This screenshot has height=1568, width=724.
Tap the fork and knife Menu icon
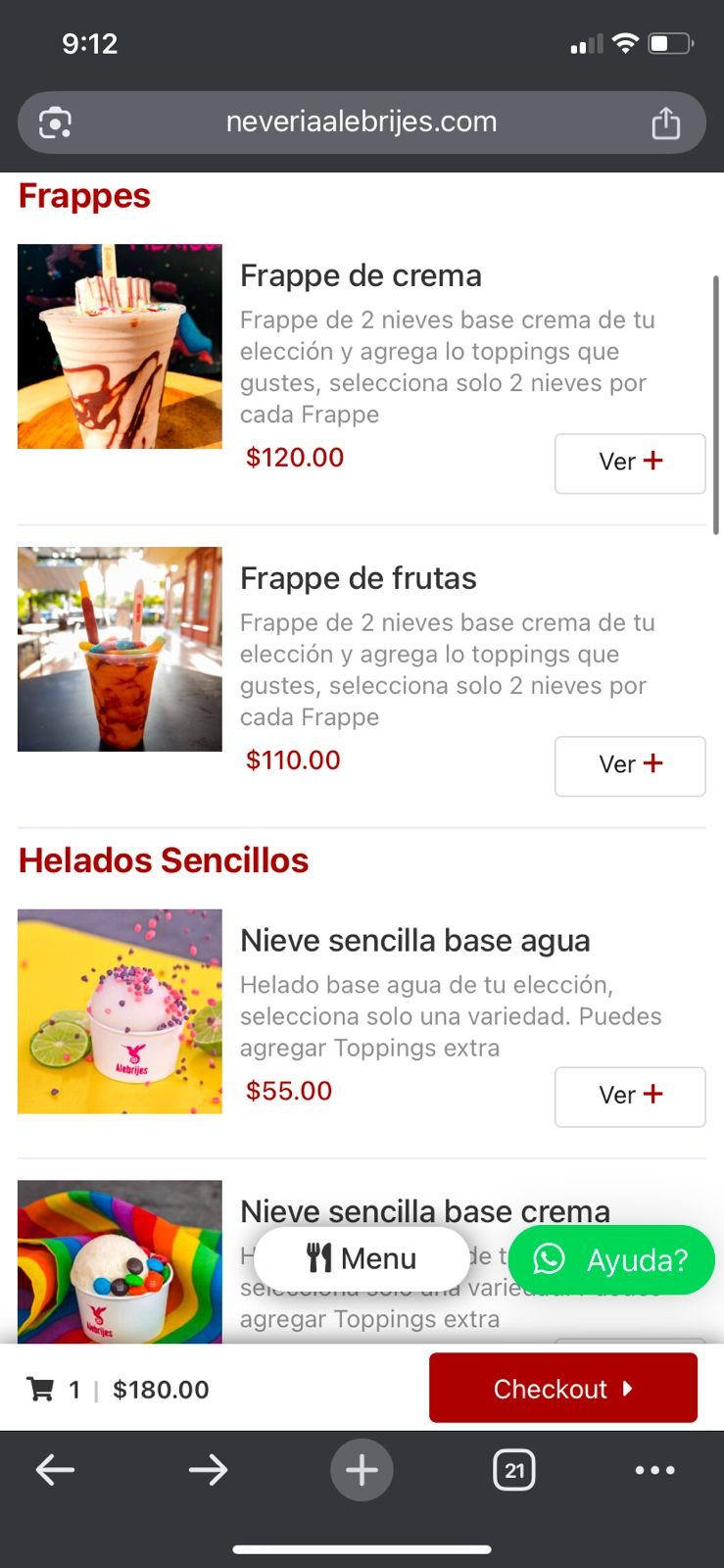click(x=319, y=1257)
